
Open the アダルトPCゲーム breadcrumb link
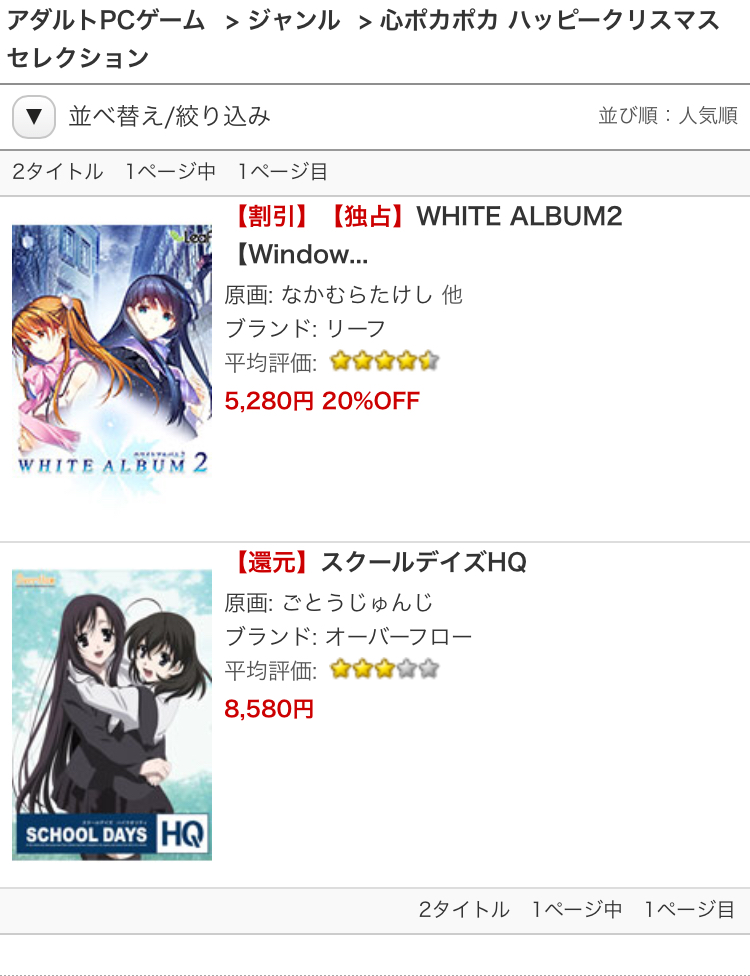point(106,20)
